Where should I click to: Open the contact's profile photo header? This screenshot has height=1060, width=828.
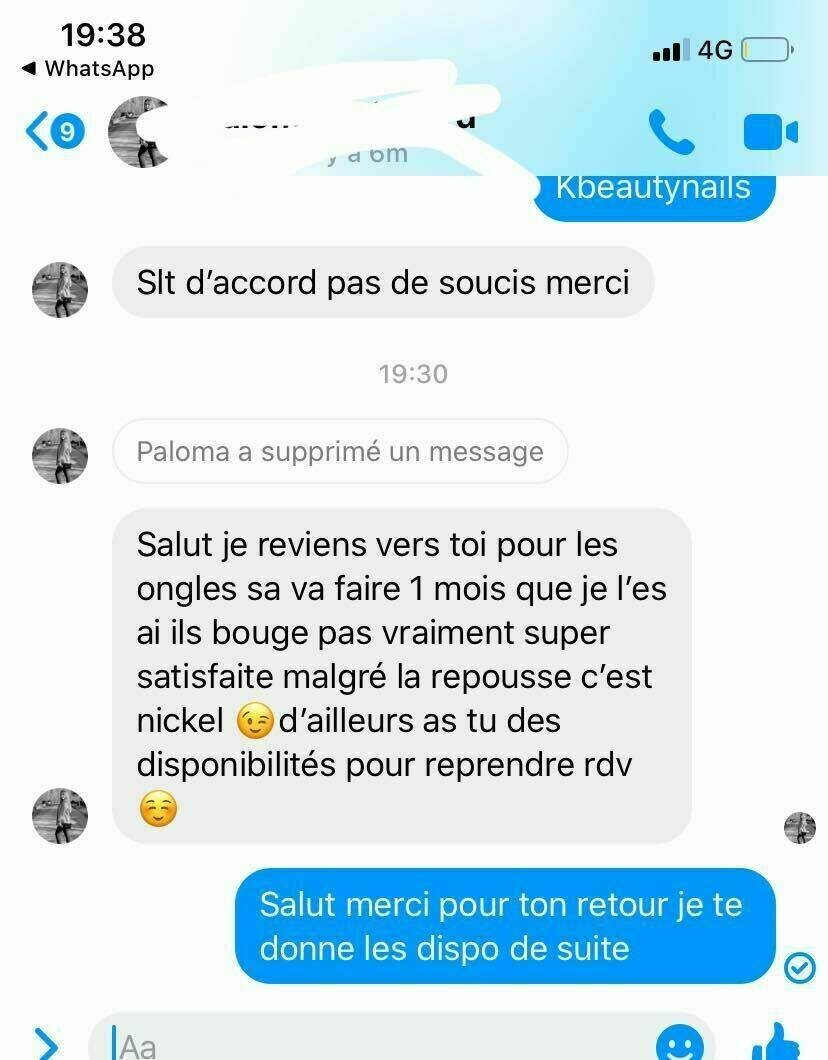tap(141, 131)
